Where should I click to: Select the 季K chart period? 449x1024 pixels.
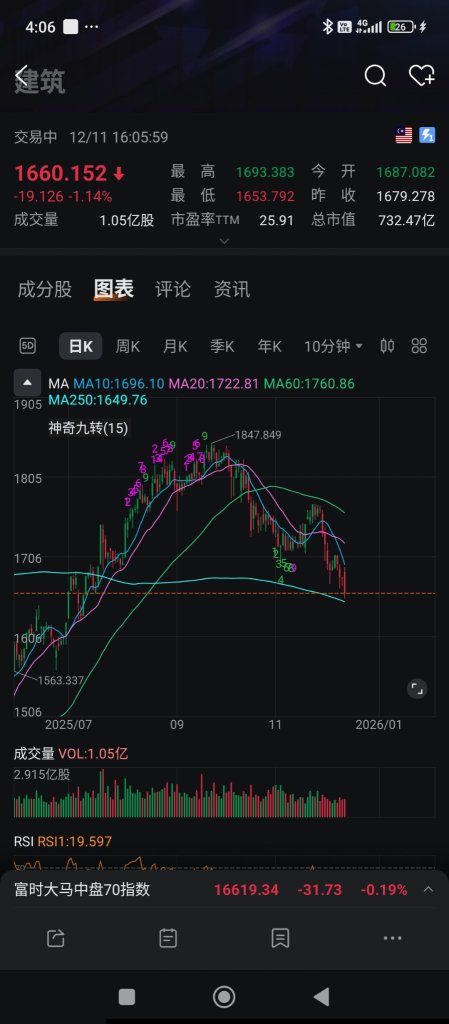point(222,346)
